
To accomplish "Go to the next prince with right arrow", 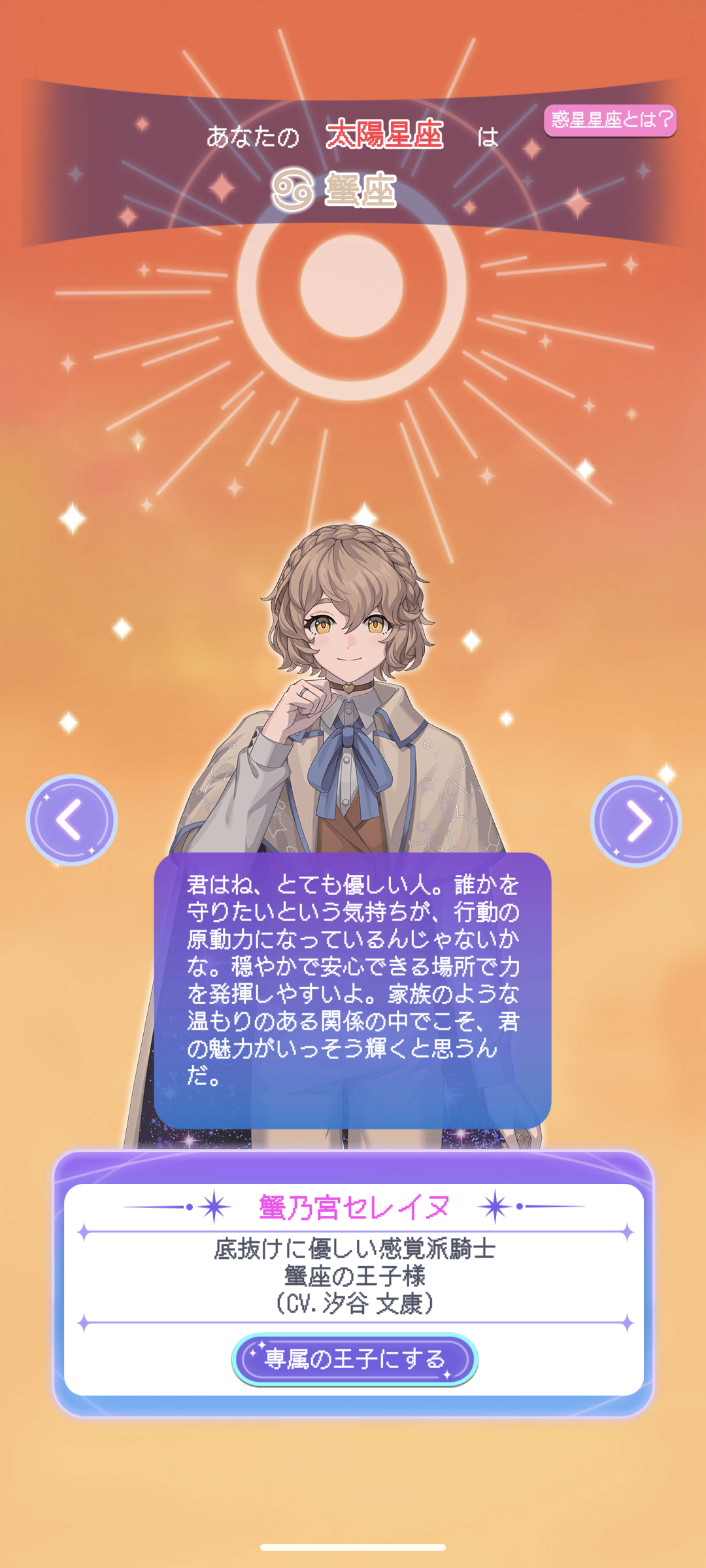I will [x=636, y=821].
